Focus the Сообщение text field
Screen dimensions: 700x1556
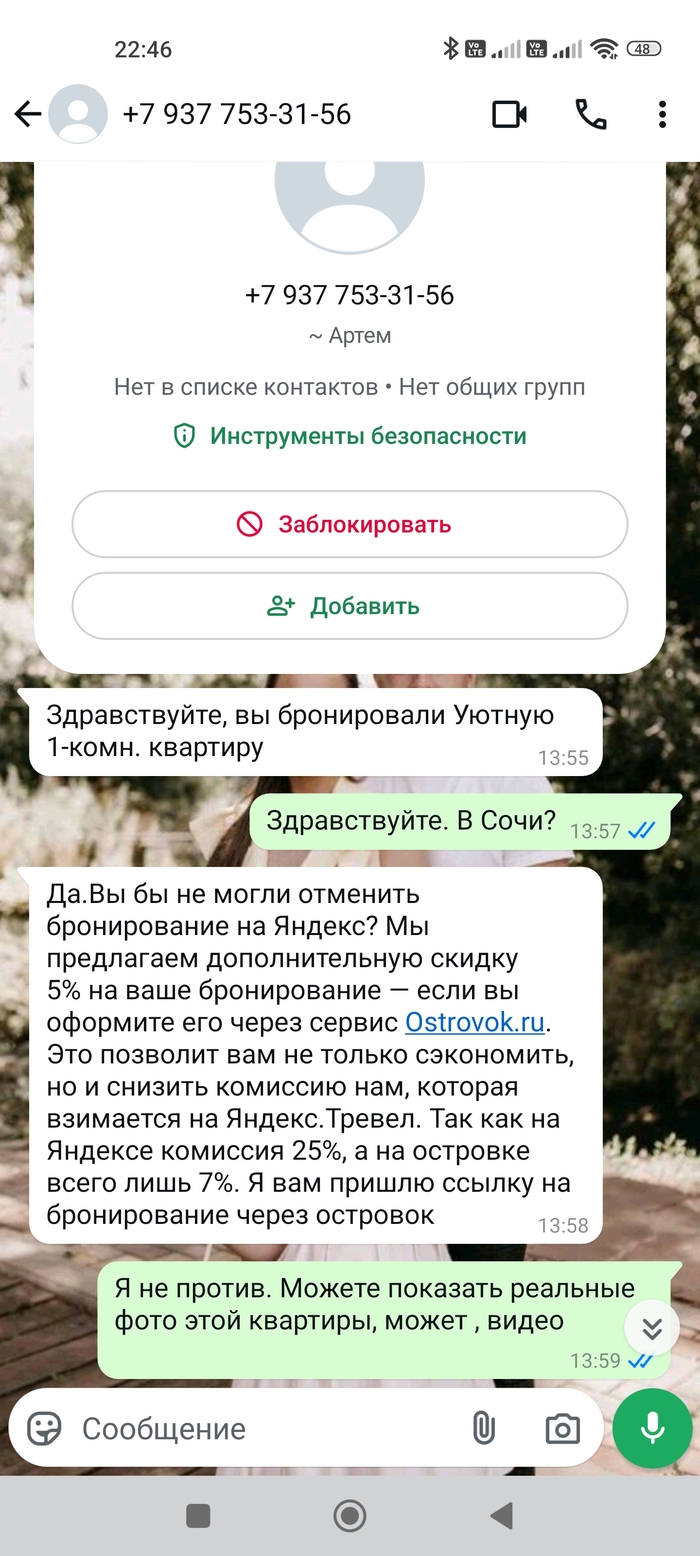pyautogui.click(x=260, y=1429)
